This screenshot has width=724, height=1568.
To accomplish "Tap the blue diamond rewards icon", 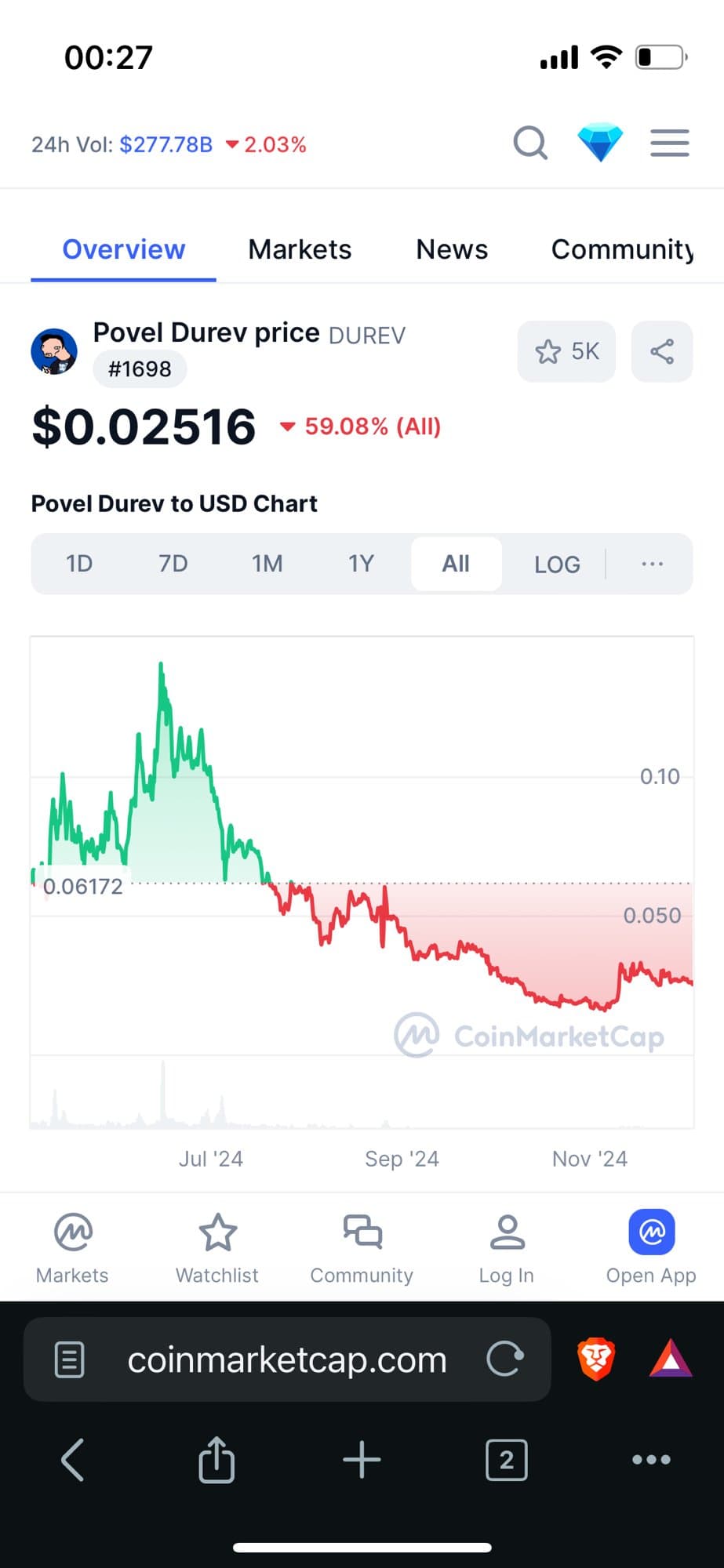I will [600, 143].
